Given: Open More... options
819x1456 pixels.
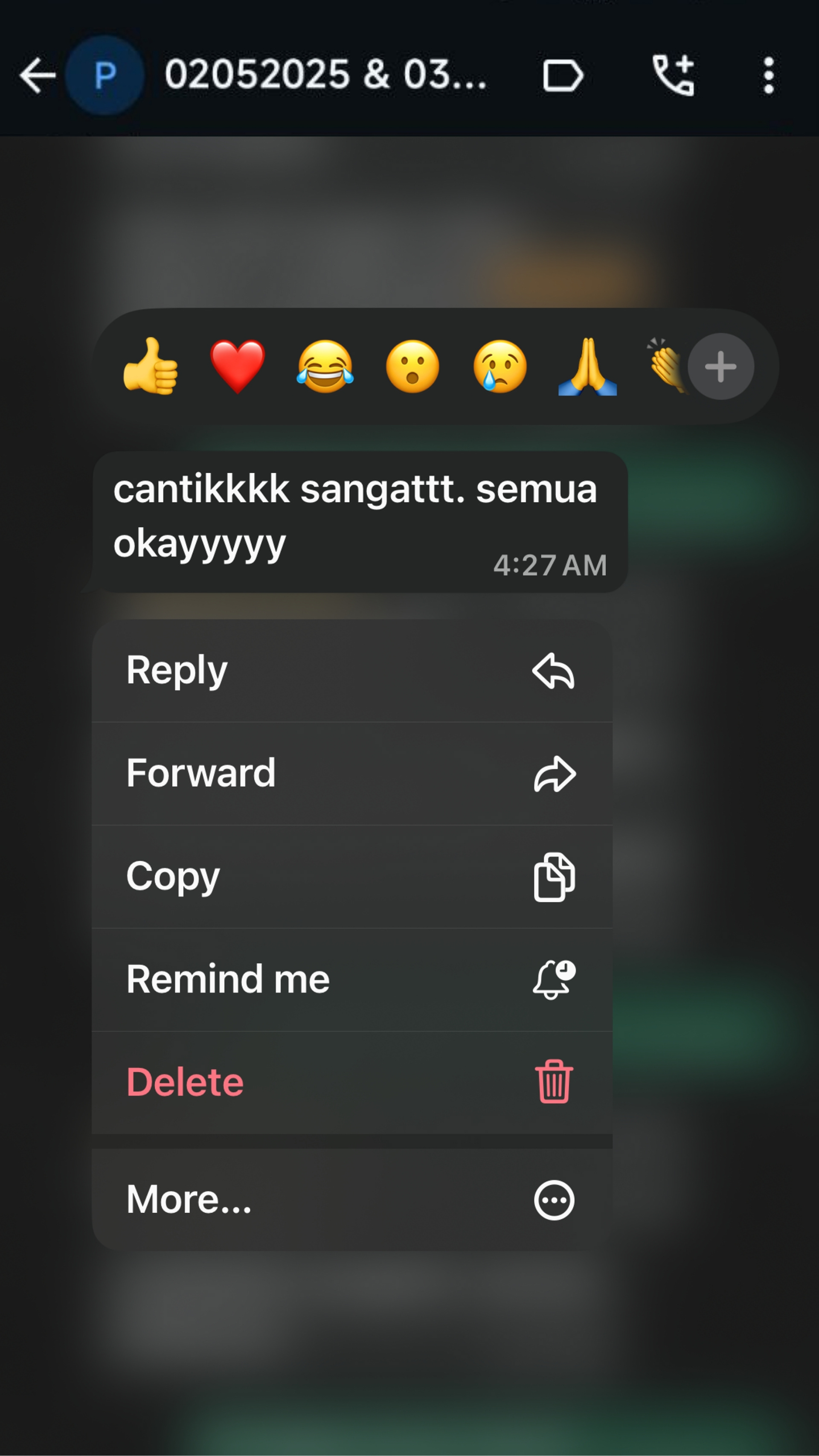Looking at the screenshot, I should click(351, 1200).
